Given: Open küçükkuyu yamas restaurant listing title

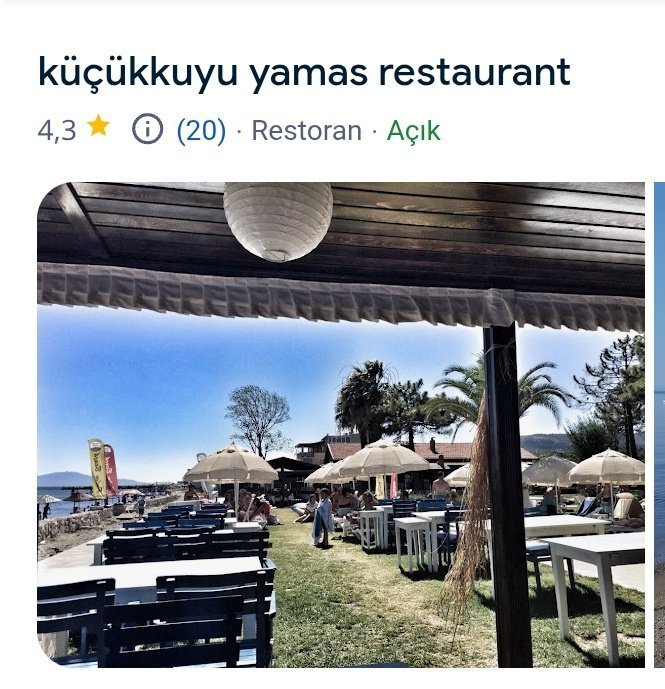Looking at the screenshot, I should tap(304, 73).
